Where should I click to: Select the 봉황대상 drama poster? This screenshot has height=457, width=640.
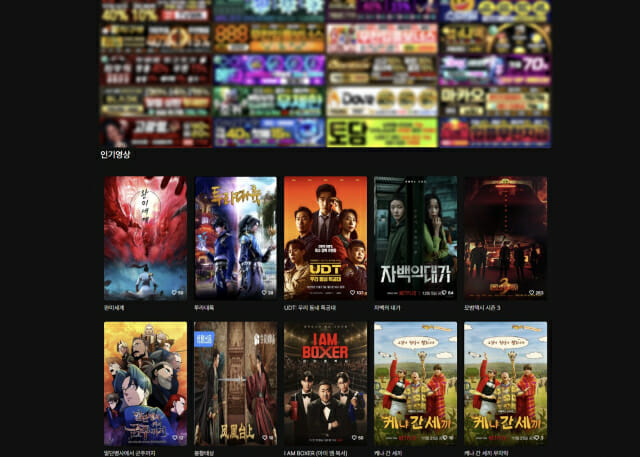pyautogui.click(x=235, y=383)
